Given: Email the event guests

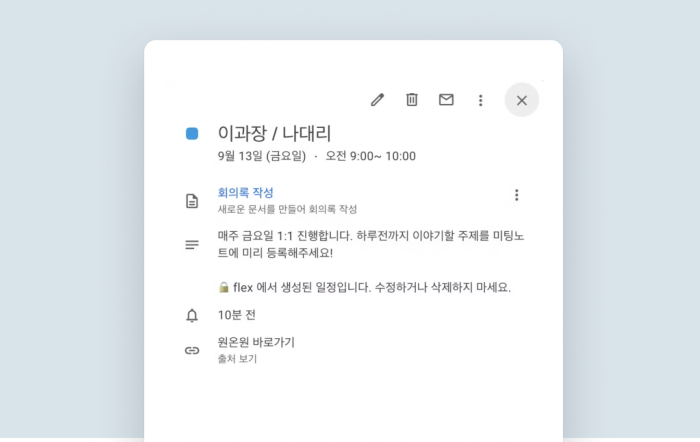Looking at the screenshot, I should tap(446, 100).
